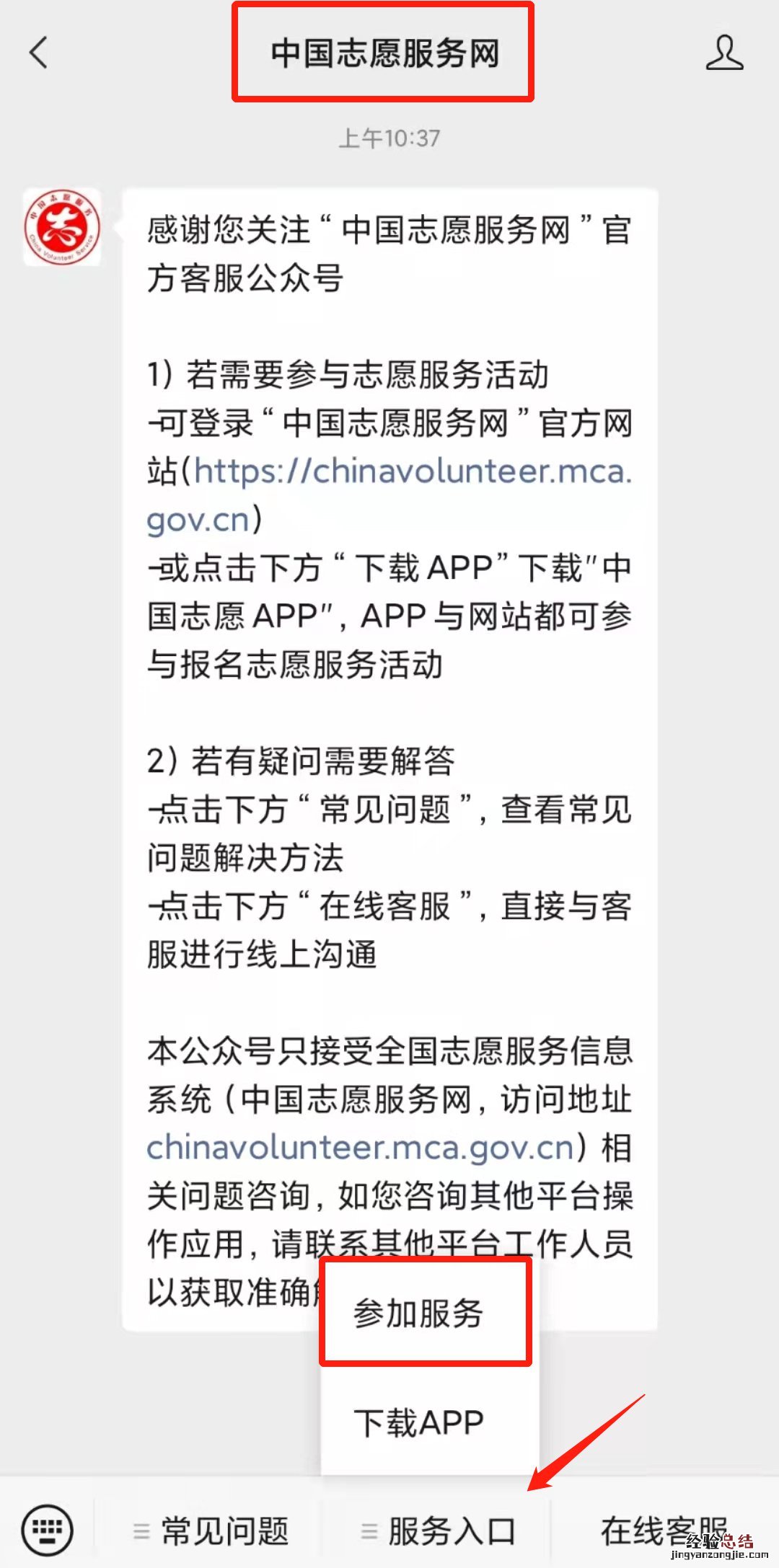Open the chinavolunteer.mca.gov.cn link in the last paragraph
Viewport: 779px width, 1568px height.
[361, 1148]
